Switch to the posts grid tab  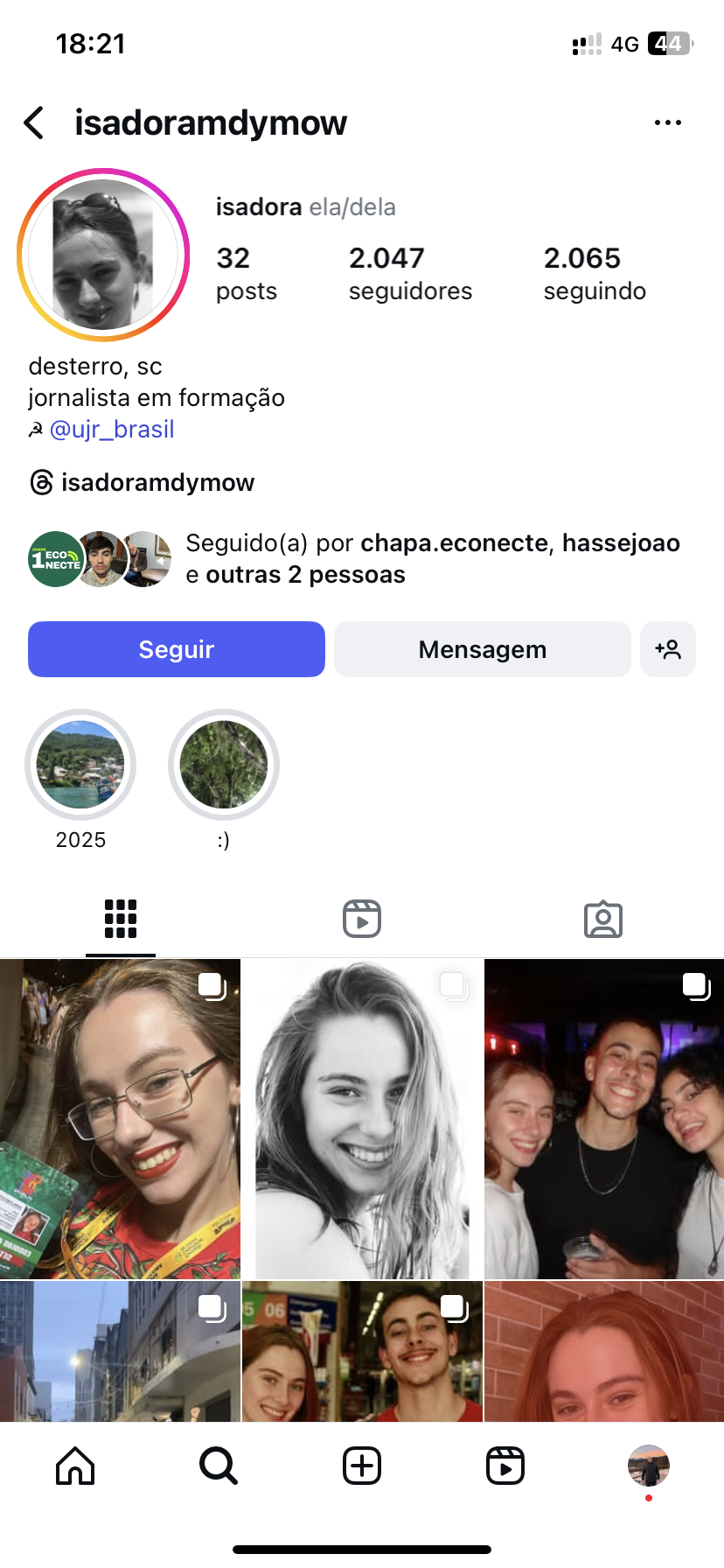click(x=121, y=919)
